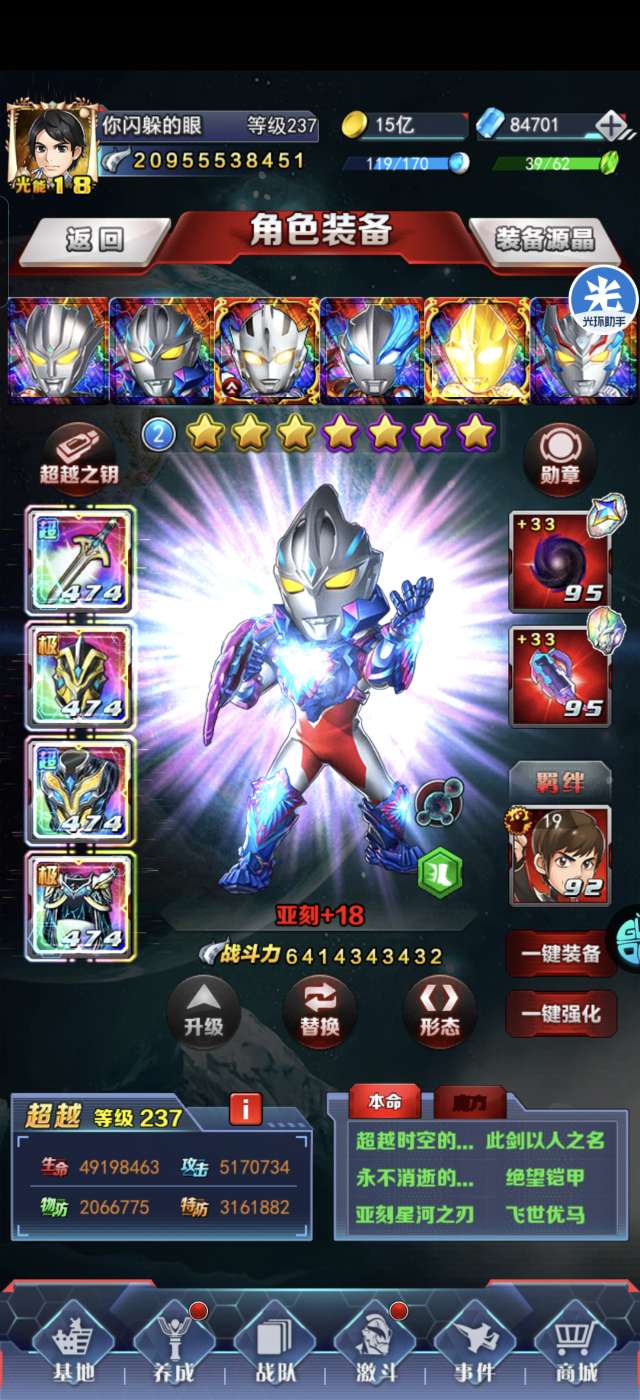Screen dimensions: 640x1400
Task: Open the 光环助手 floating assistant
Action: 603,299
